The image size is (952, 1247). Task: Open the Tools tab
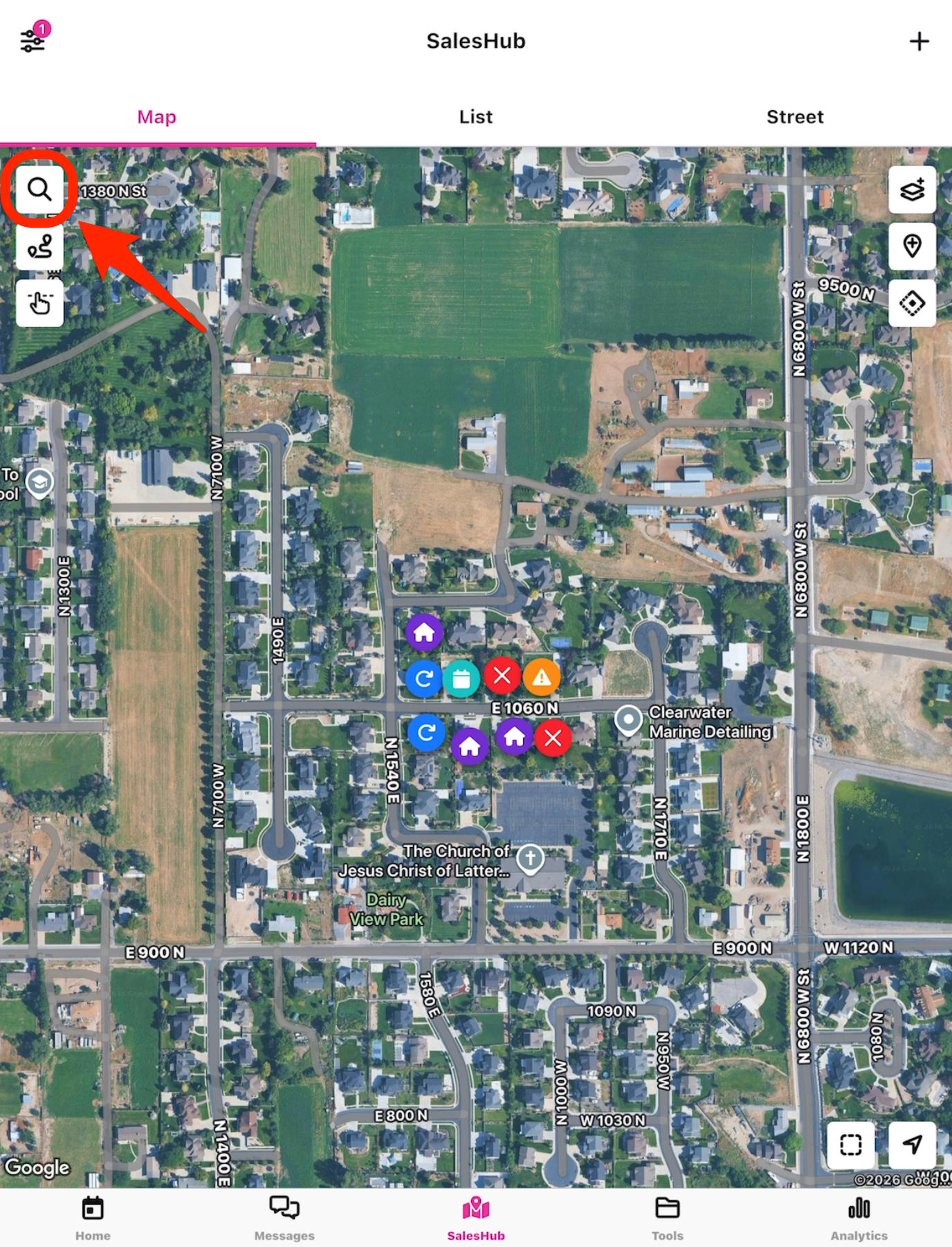(x=667, y=1218)
